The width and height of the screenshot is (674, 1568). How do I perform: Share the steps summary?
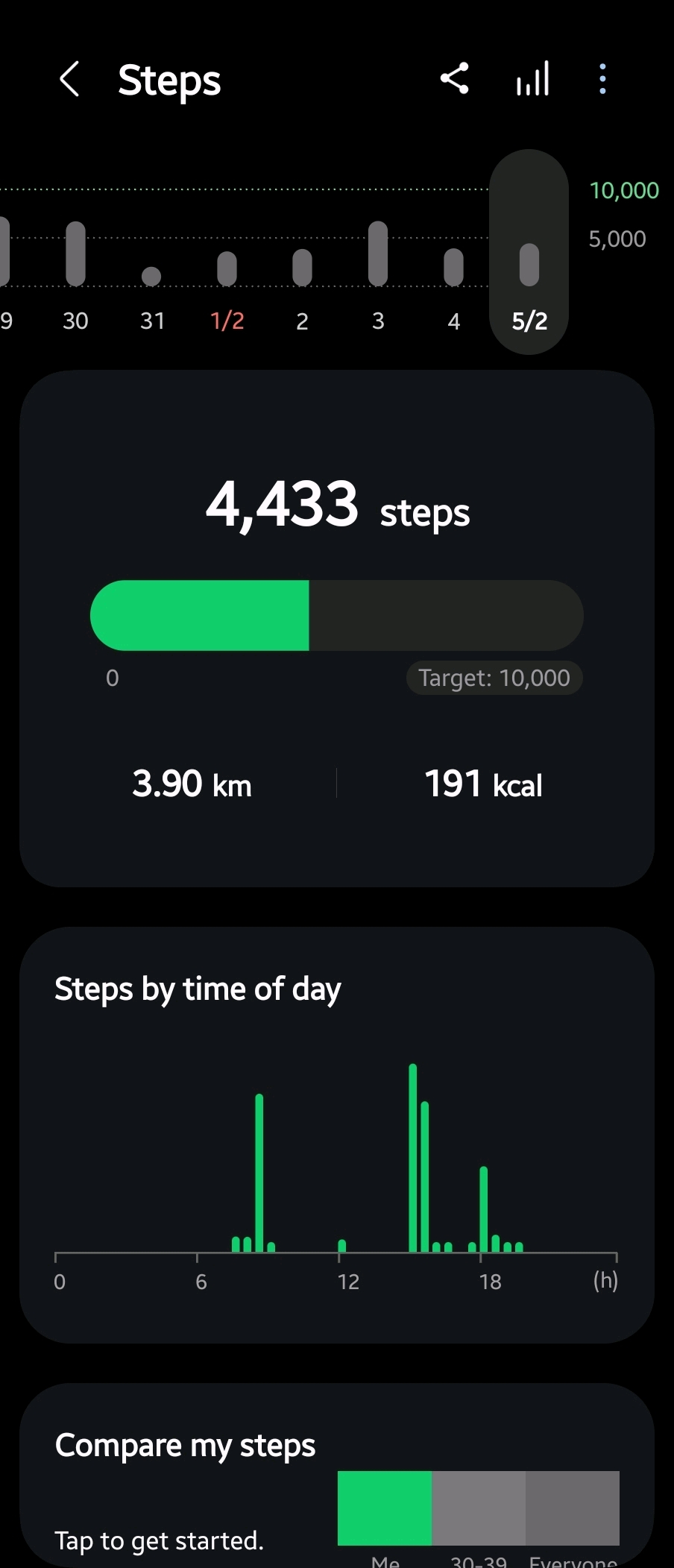tap(454, 79)
